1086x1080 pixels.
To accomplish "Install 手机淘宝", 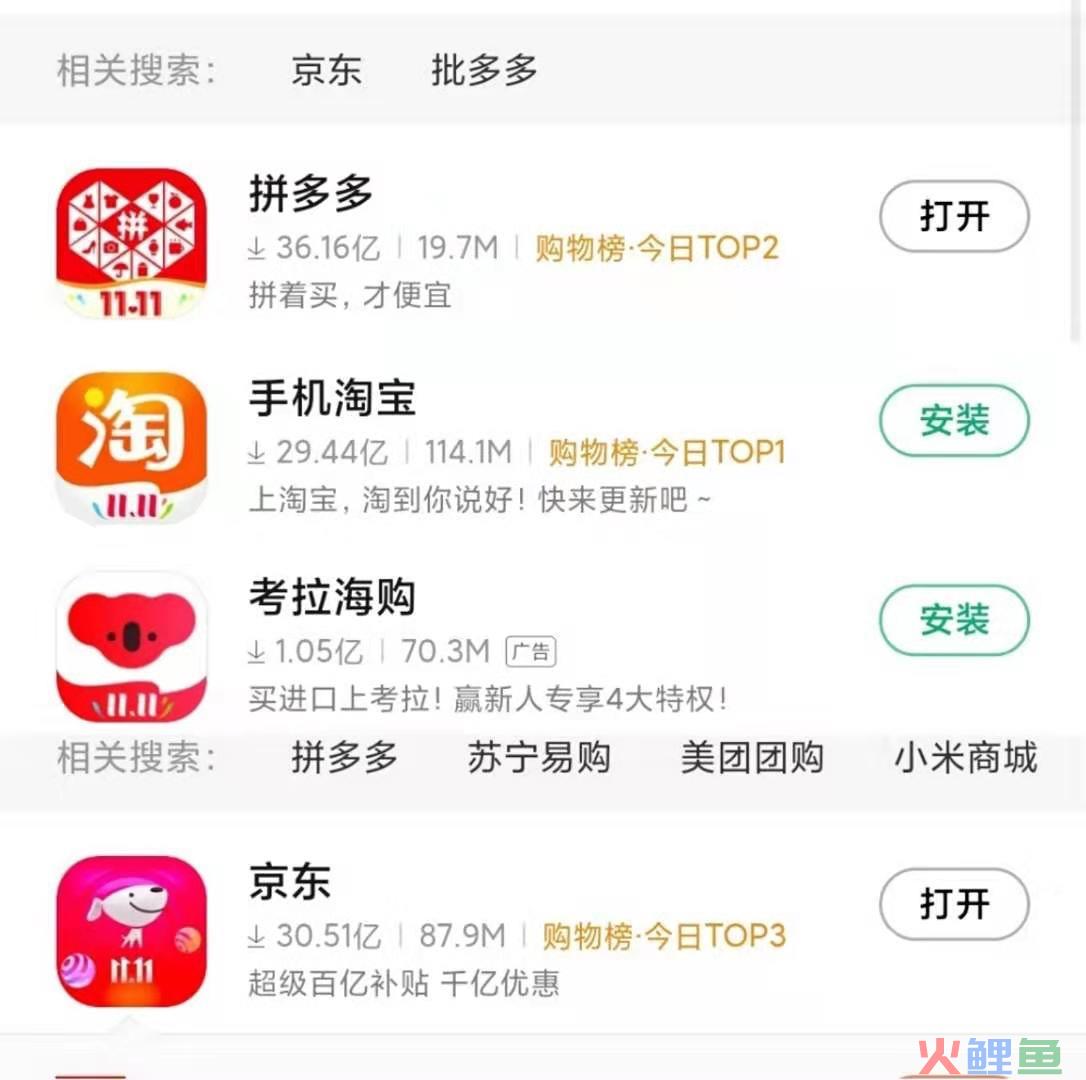I will (953, 421).
